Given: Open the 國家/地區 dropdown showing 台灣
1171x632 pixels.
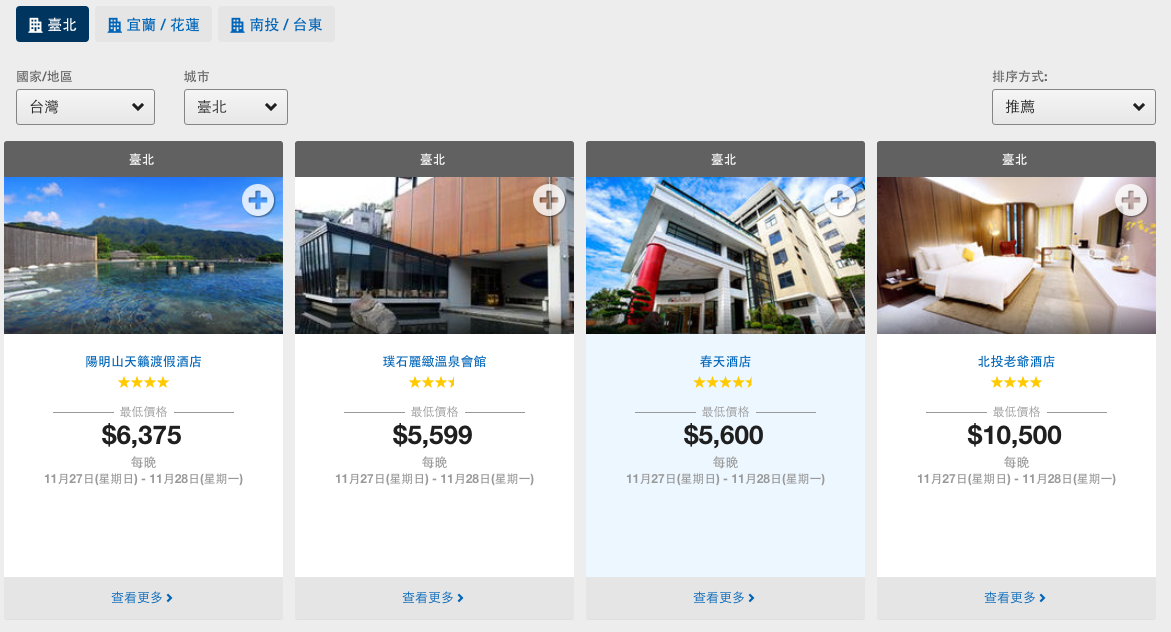Looking at the screenshot, I should (x=85, y=107).
